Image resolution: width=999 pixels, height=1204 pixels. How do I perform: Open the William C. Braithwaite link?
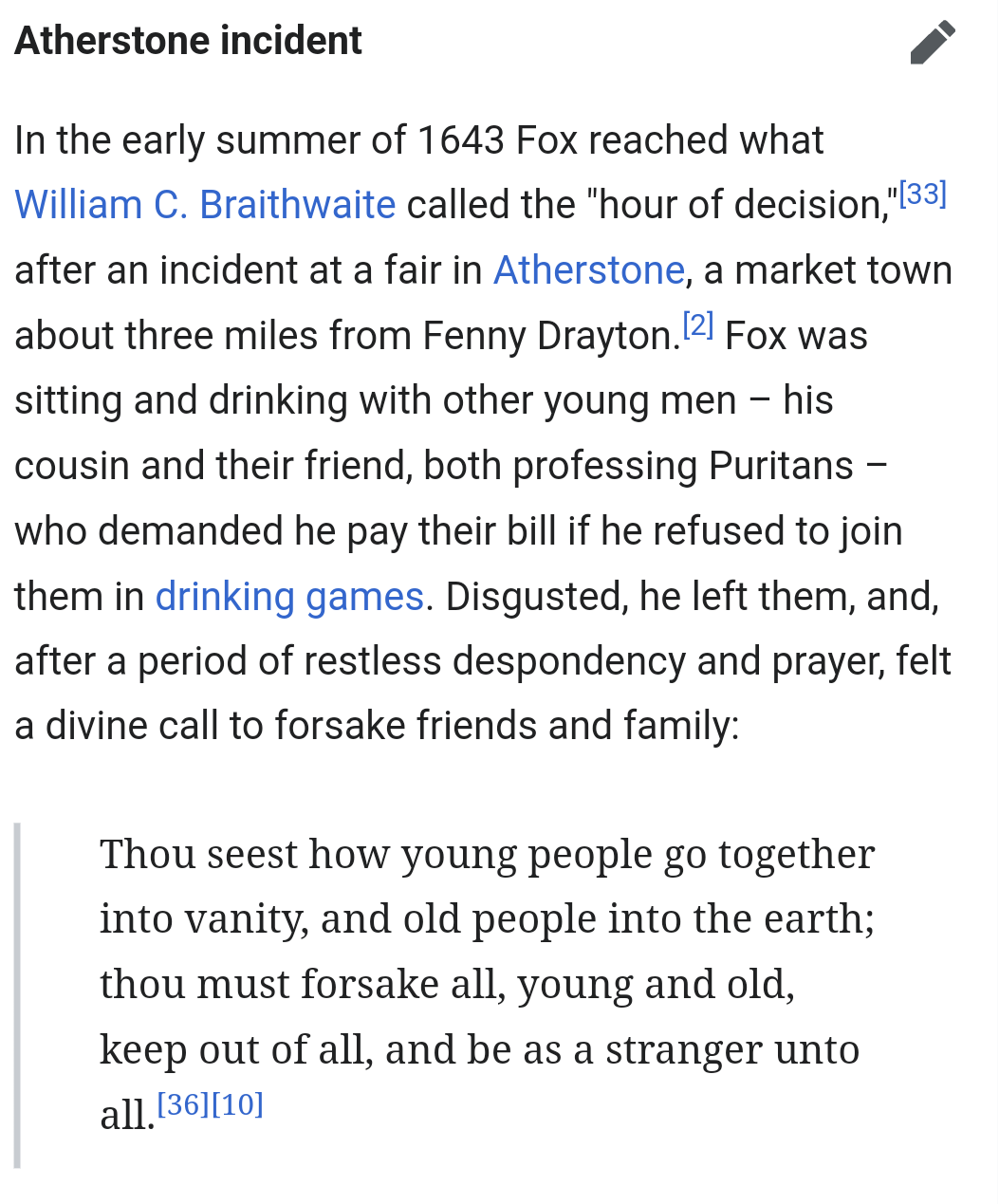205,206
